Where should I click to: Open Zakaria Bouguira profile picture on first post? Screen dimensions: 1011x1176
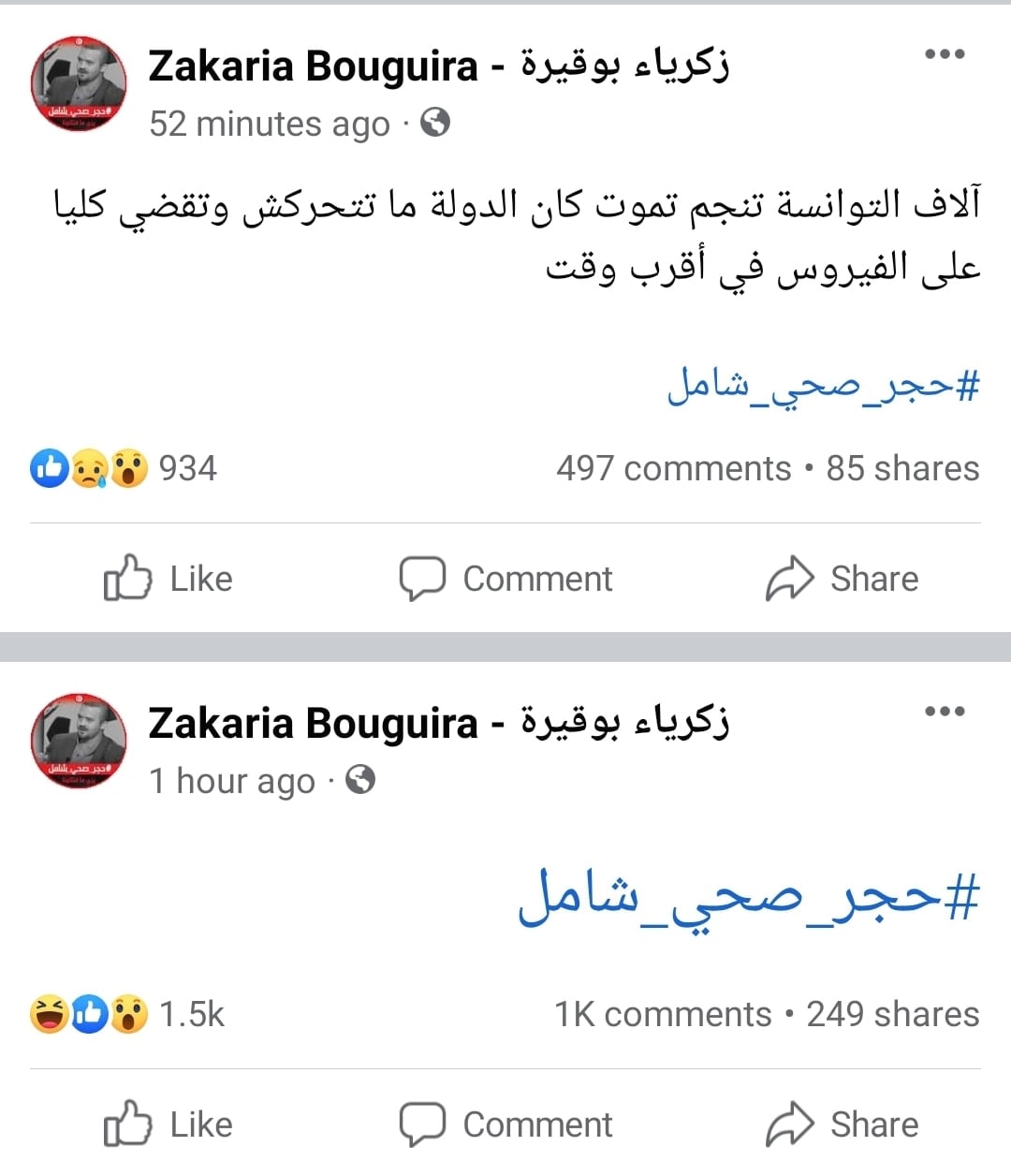[79, 84]
